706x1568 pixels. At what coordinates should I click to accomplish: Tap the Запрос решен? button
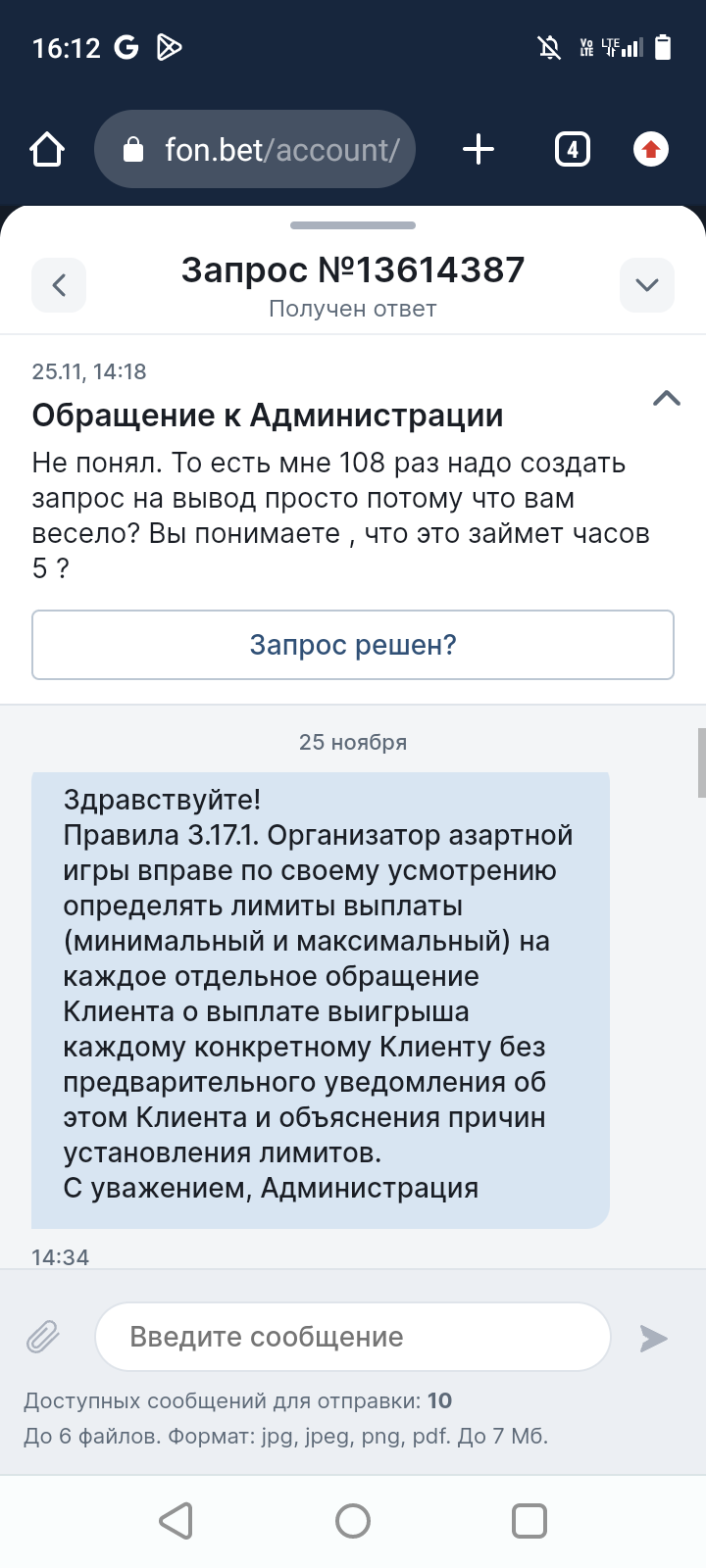[353, 645]
